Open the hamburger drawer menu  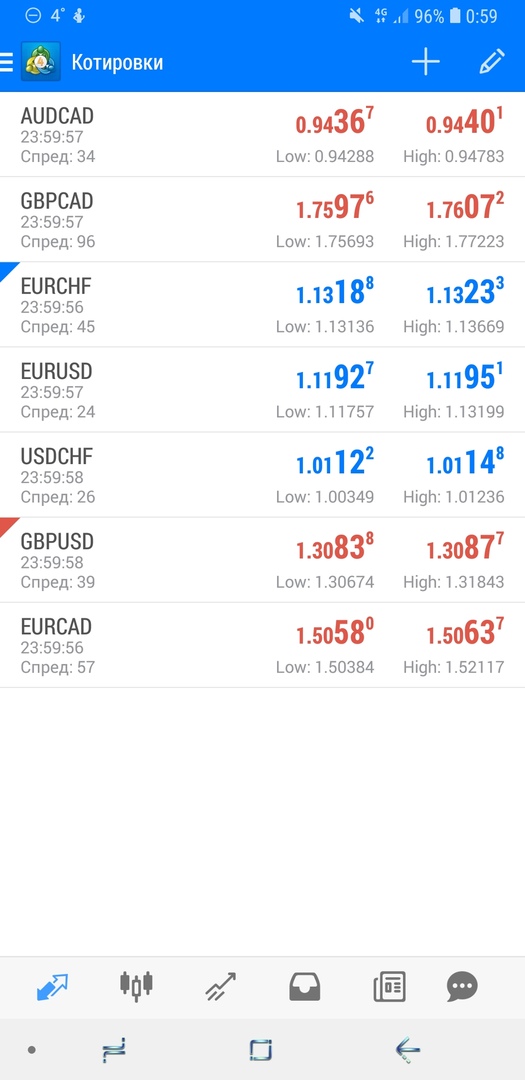pyautogui.click(x=7, y=63)
